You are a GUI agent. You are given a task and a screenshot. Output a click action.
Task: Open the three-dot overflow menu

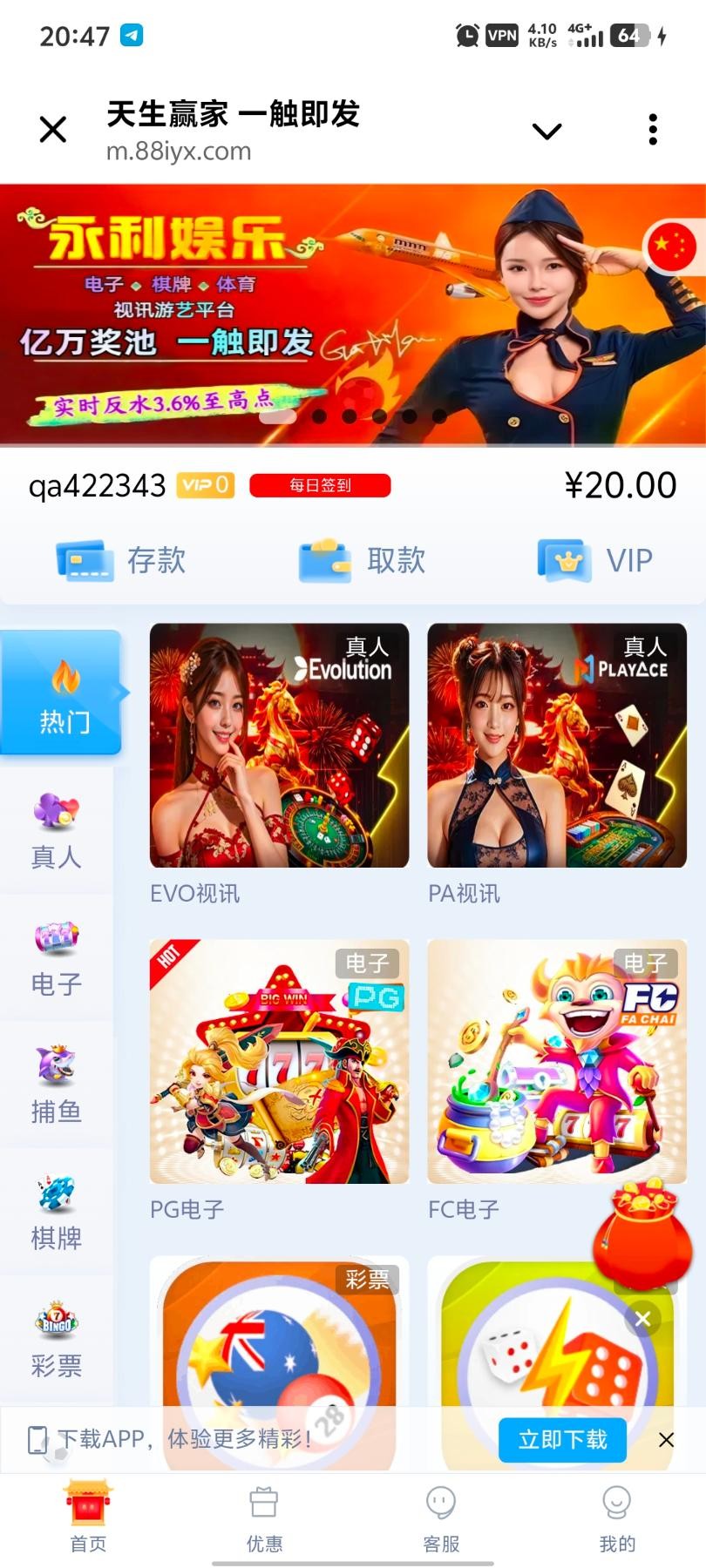coord(653,130)
